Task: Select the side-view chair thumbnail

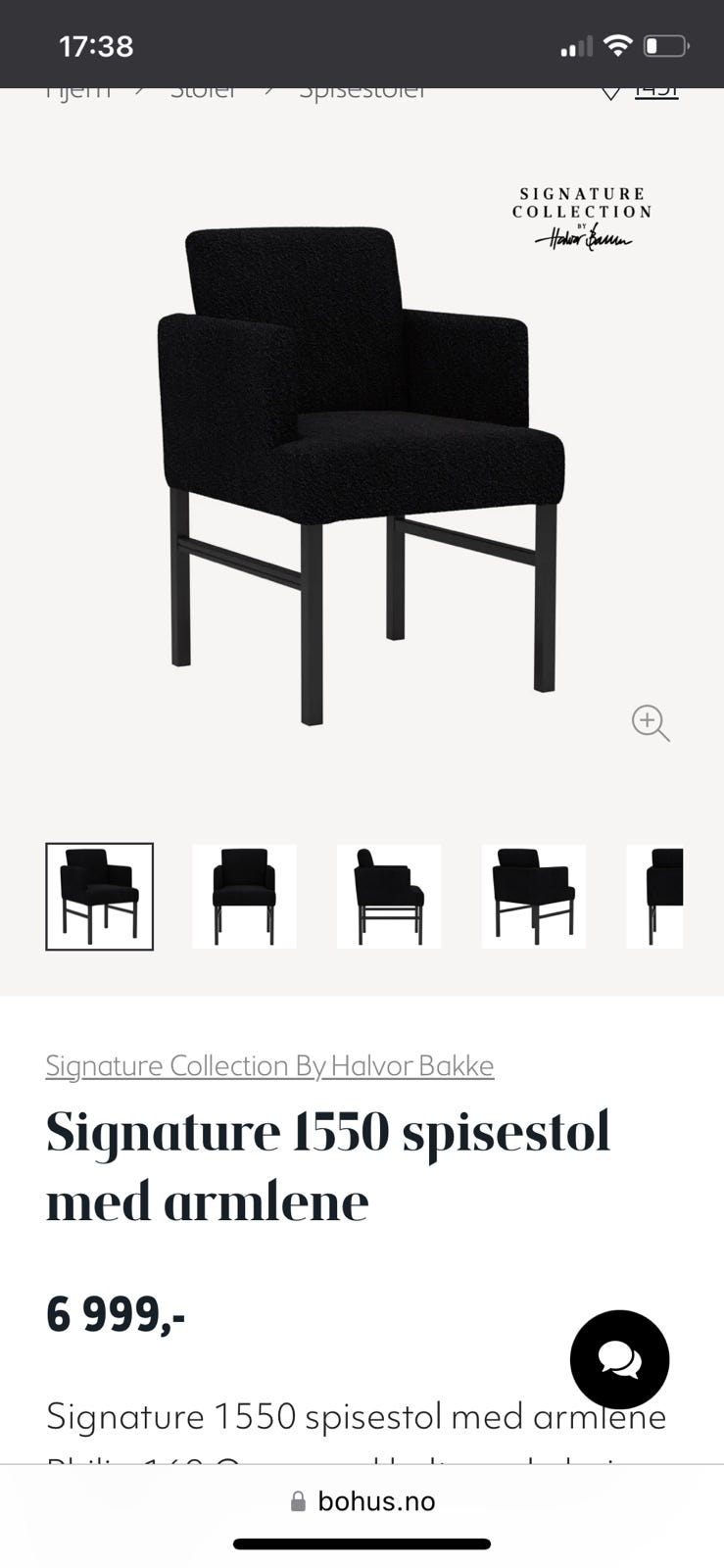Action: coord(388,897)
